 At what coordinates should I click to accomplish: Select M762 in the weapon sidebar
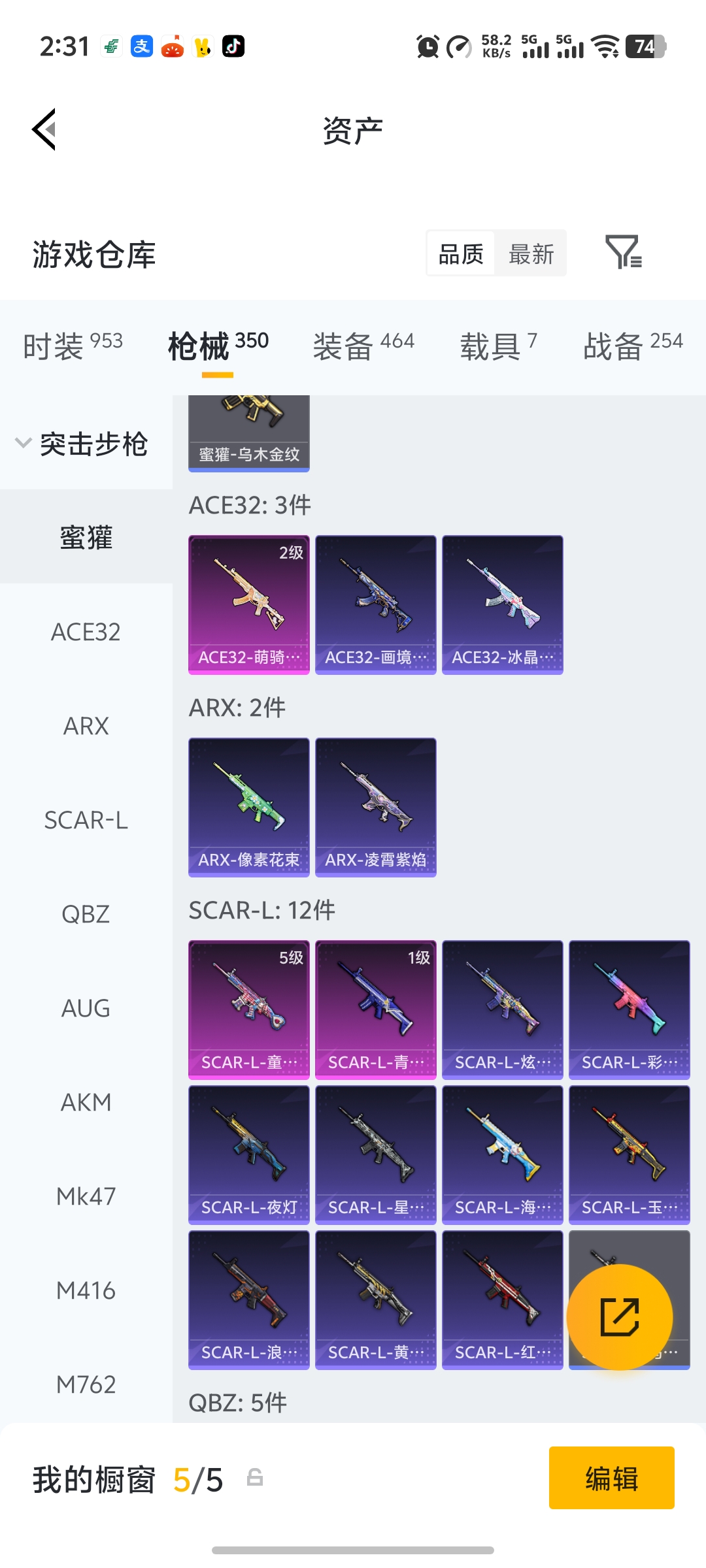[87, 1384]
